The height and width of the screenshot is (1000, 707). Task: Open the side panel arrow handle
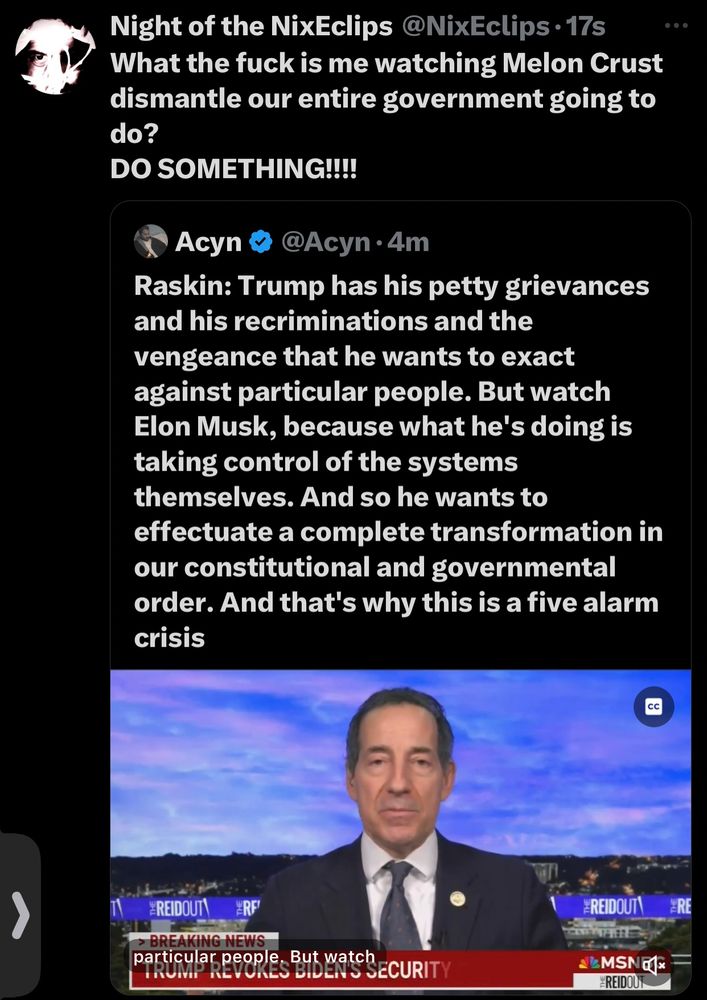20,916
